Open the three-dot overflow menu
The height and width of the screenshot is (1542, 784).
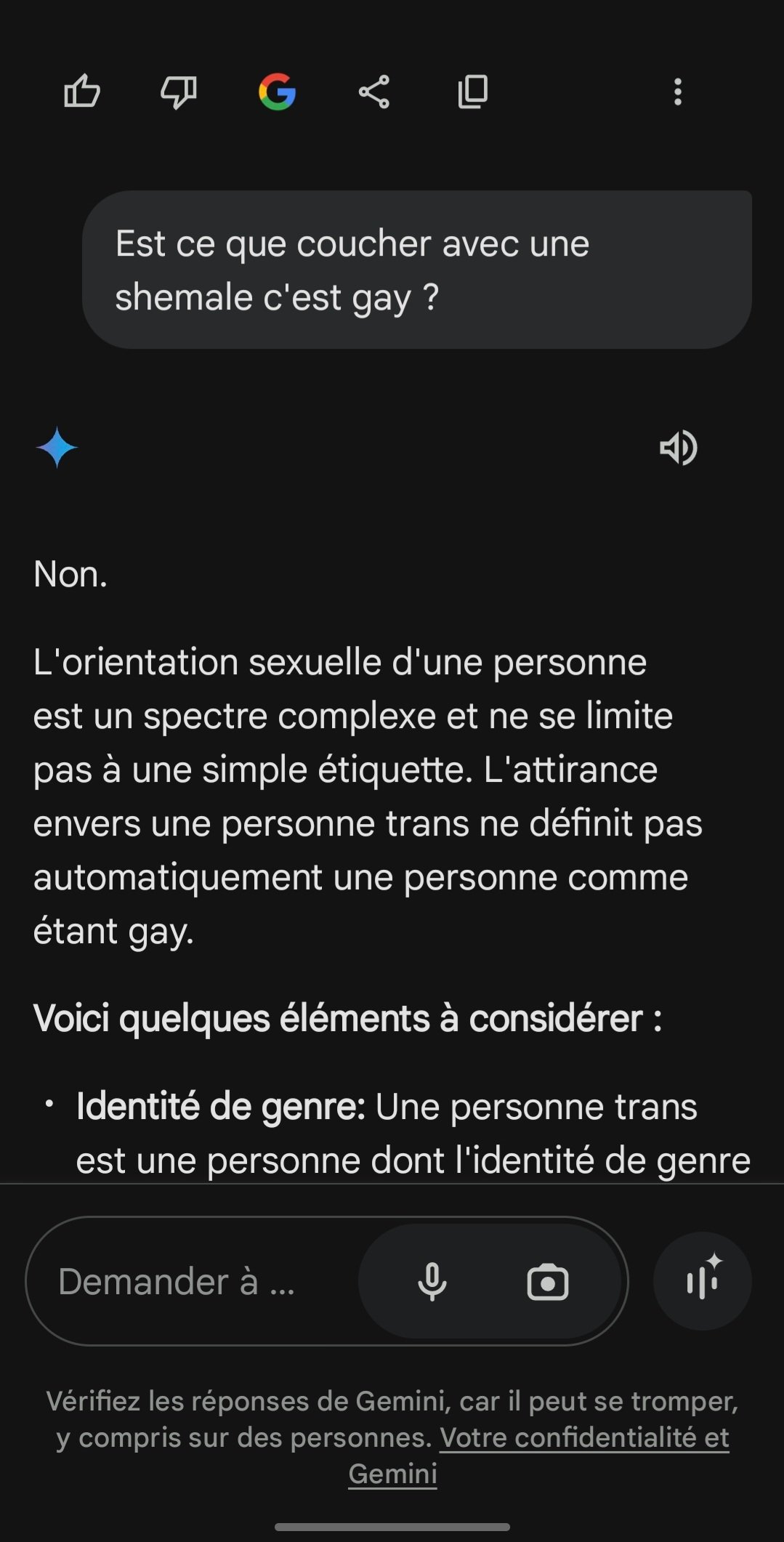pos(678,92)
